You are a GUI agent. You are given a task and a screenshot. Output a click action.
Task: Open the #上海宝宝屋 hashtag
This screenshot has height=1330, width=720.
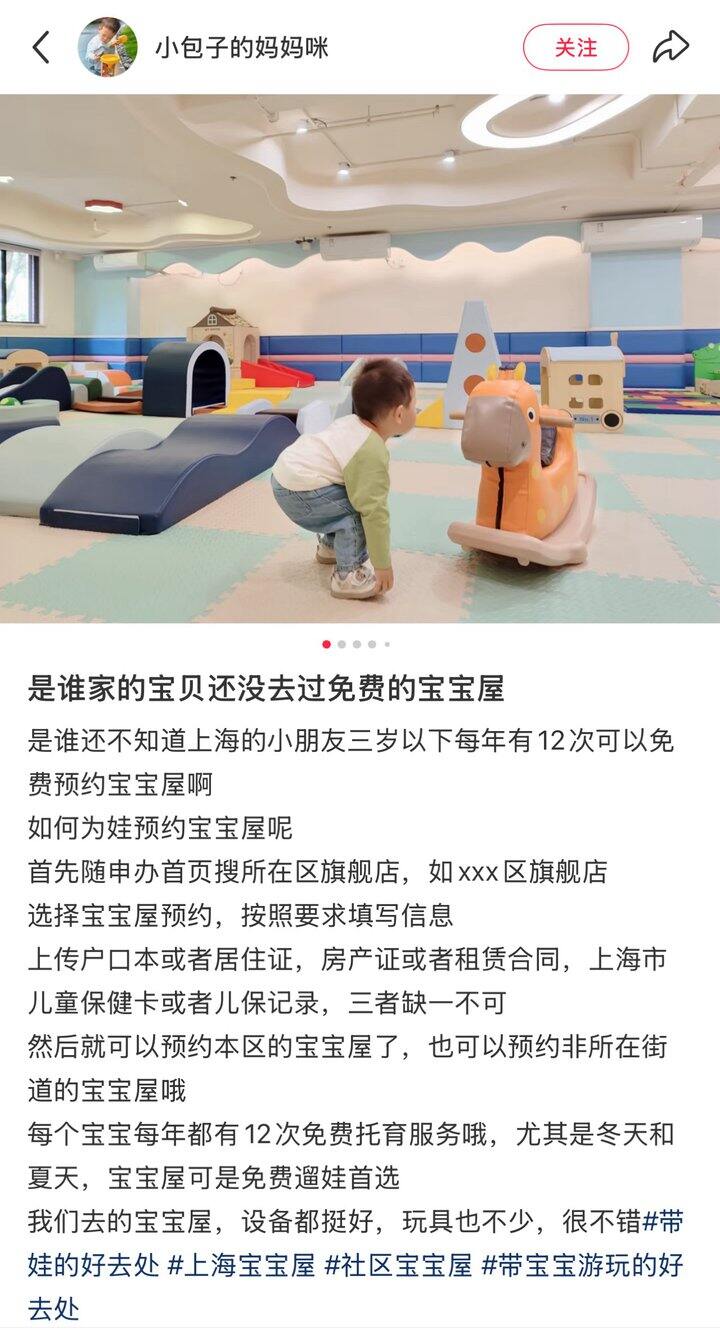[x=241, y=1265]
